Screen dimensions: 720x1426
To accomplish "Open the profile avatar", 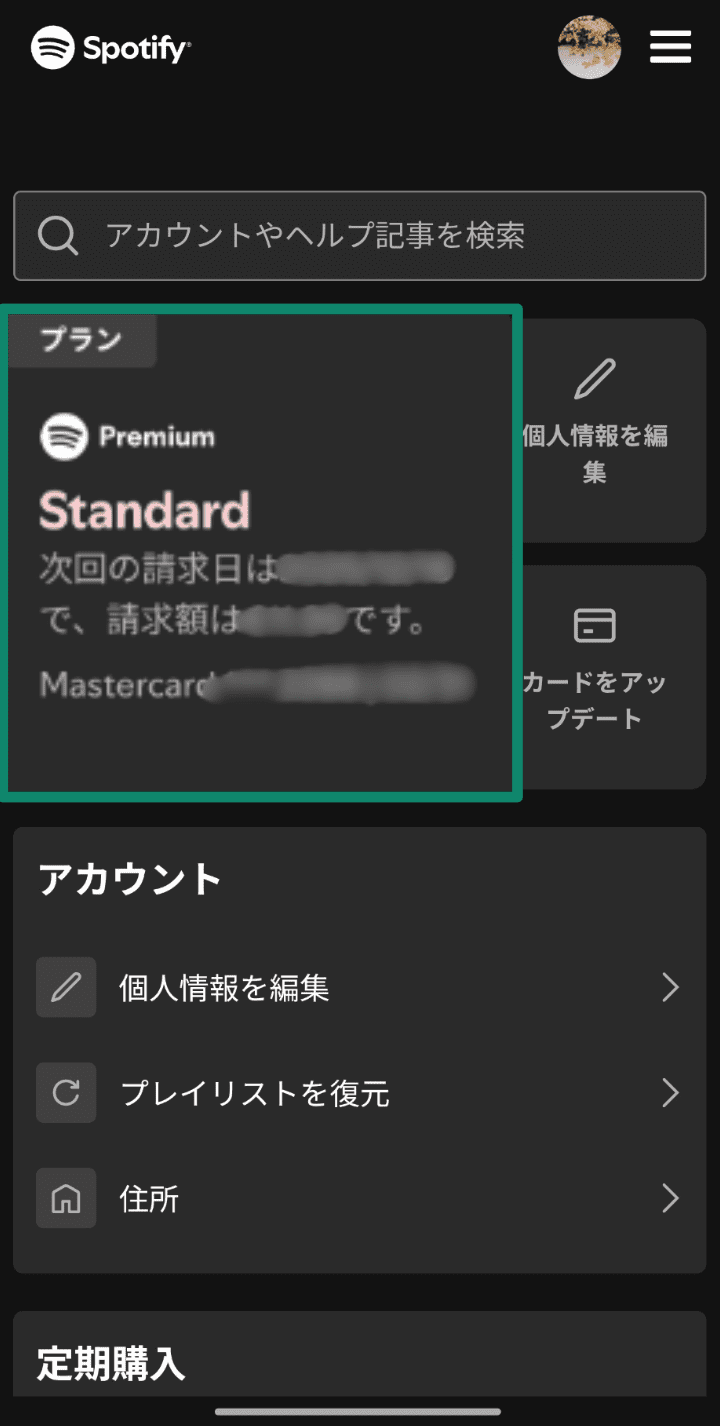I will [589, 47].
